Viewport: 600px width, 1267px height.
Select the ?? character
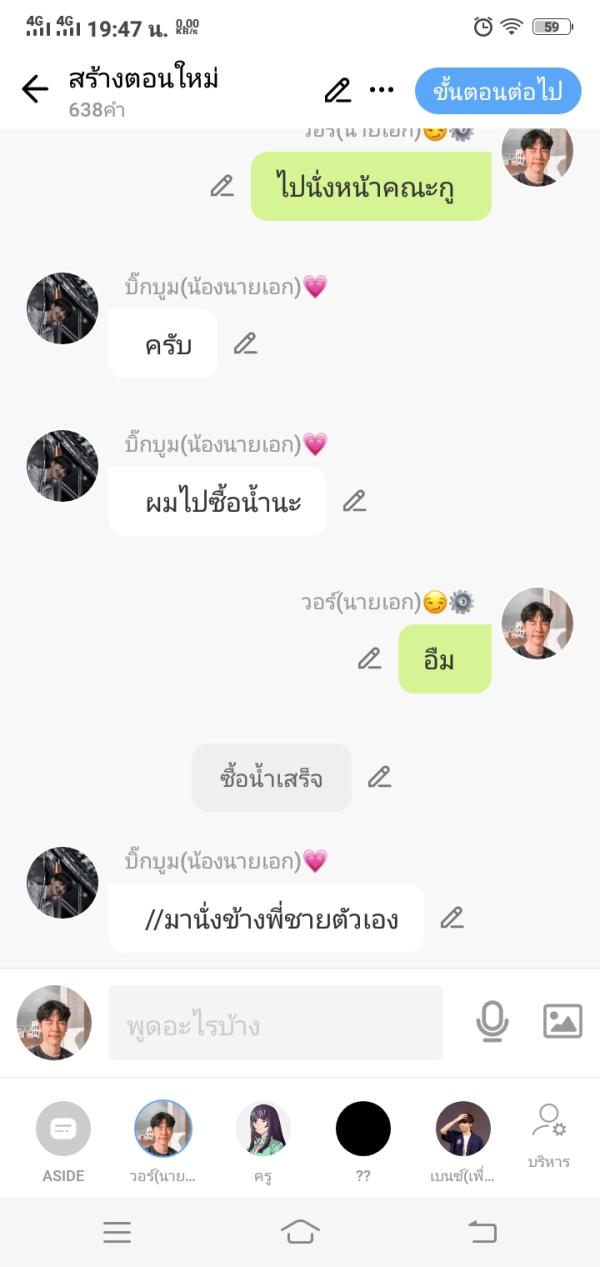pos(363,1129)
